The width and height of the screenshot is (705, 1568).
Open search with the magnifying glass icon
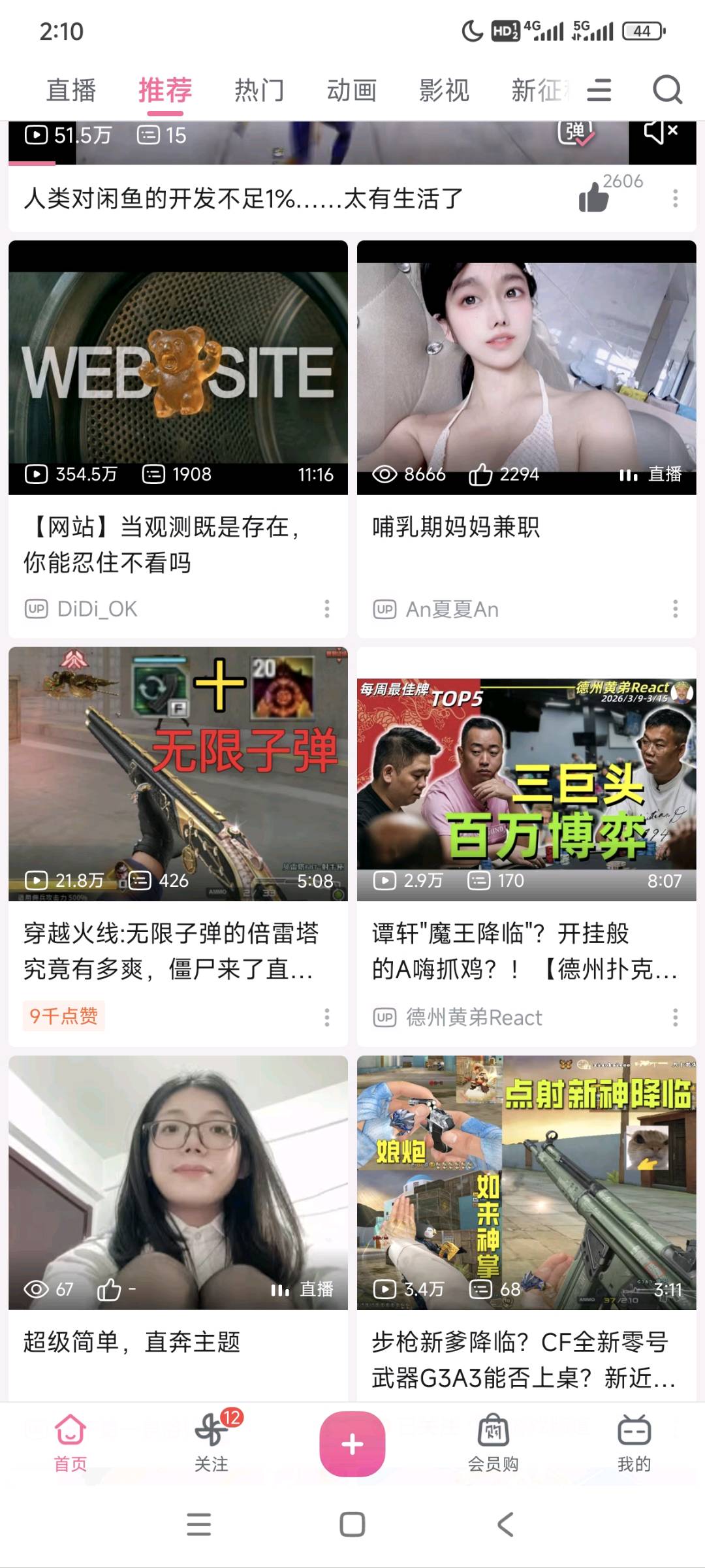coord(666,89)
